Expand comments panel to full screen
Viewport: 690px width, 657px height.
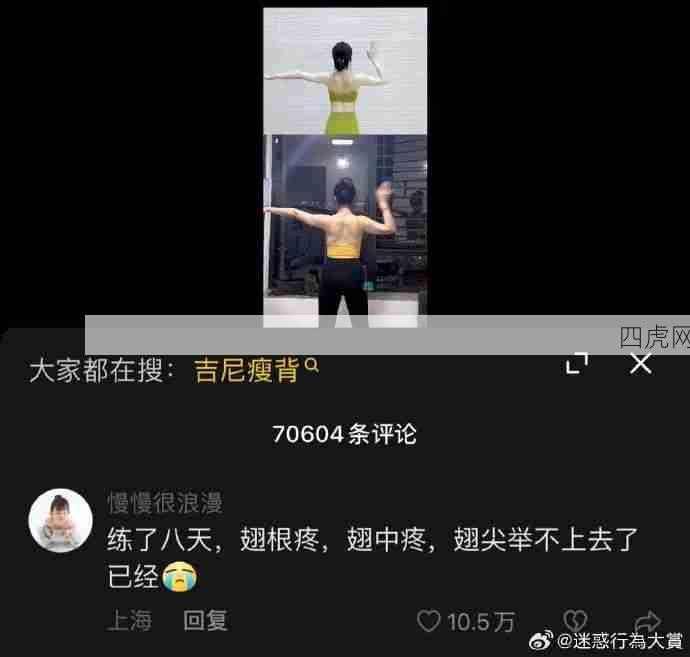point(577,364)
